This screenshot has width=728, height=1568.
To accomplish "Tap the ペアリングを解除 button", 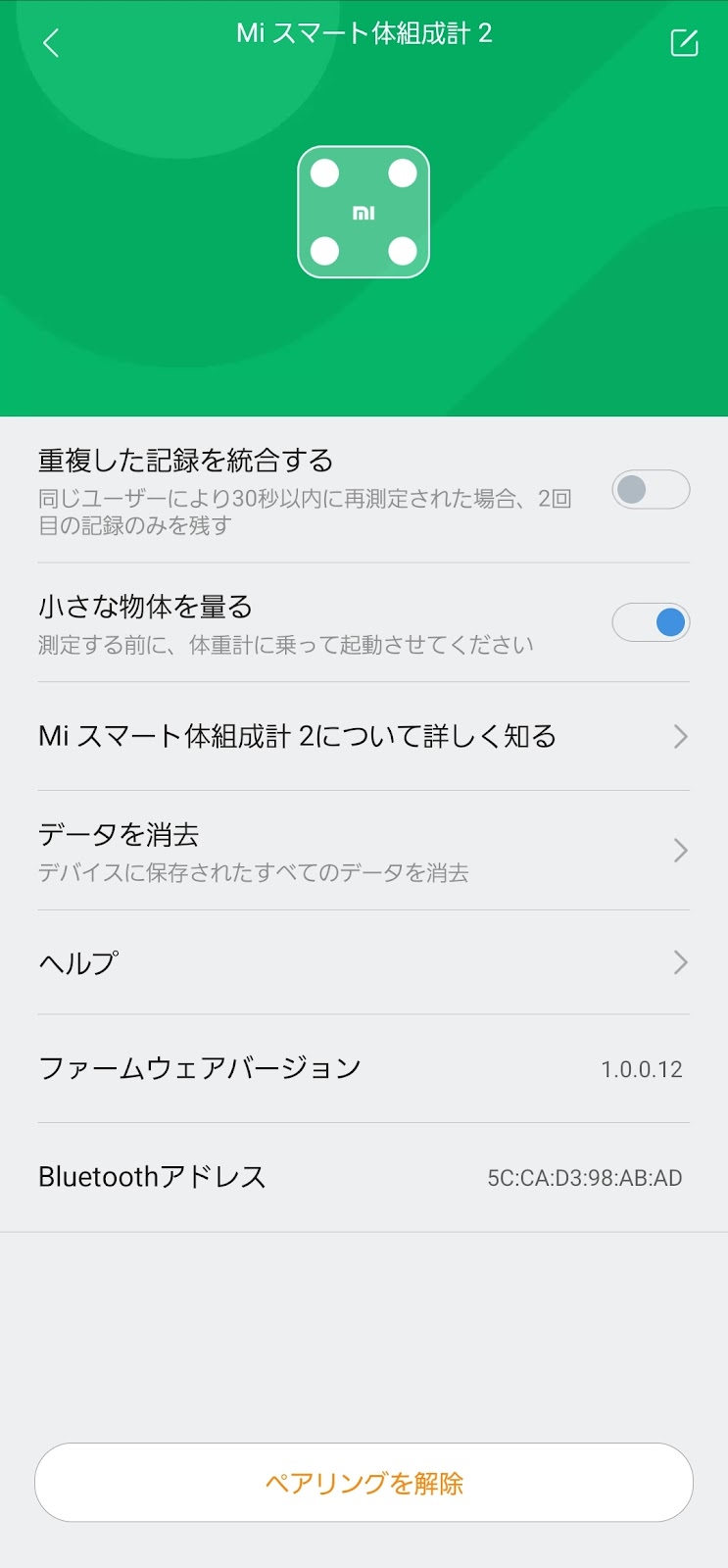I will (364, 1483).
